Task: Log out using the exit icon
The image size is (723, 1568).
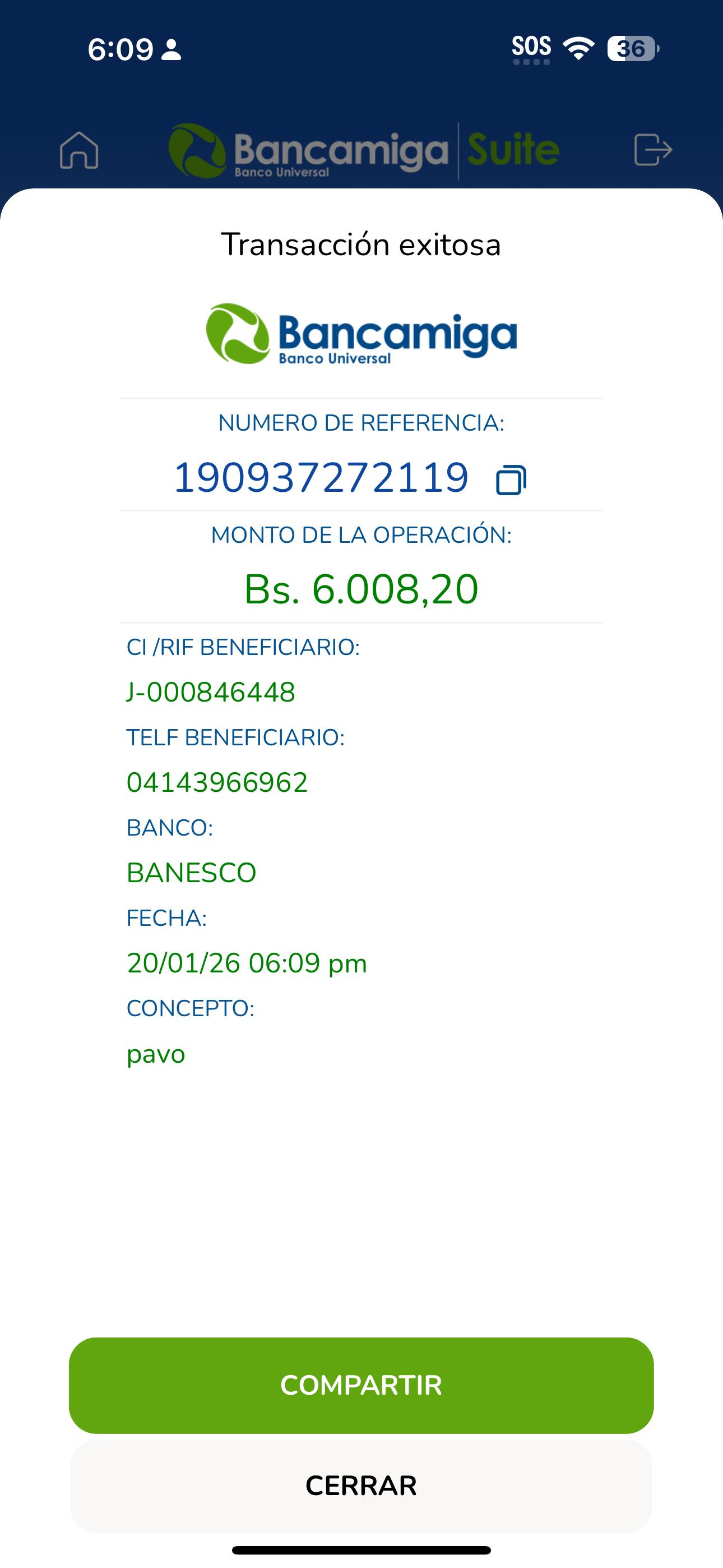Action: 652,150
